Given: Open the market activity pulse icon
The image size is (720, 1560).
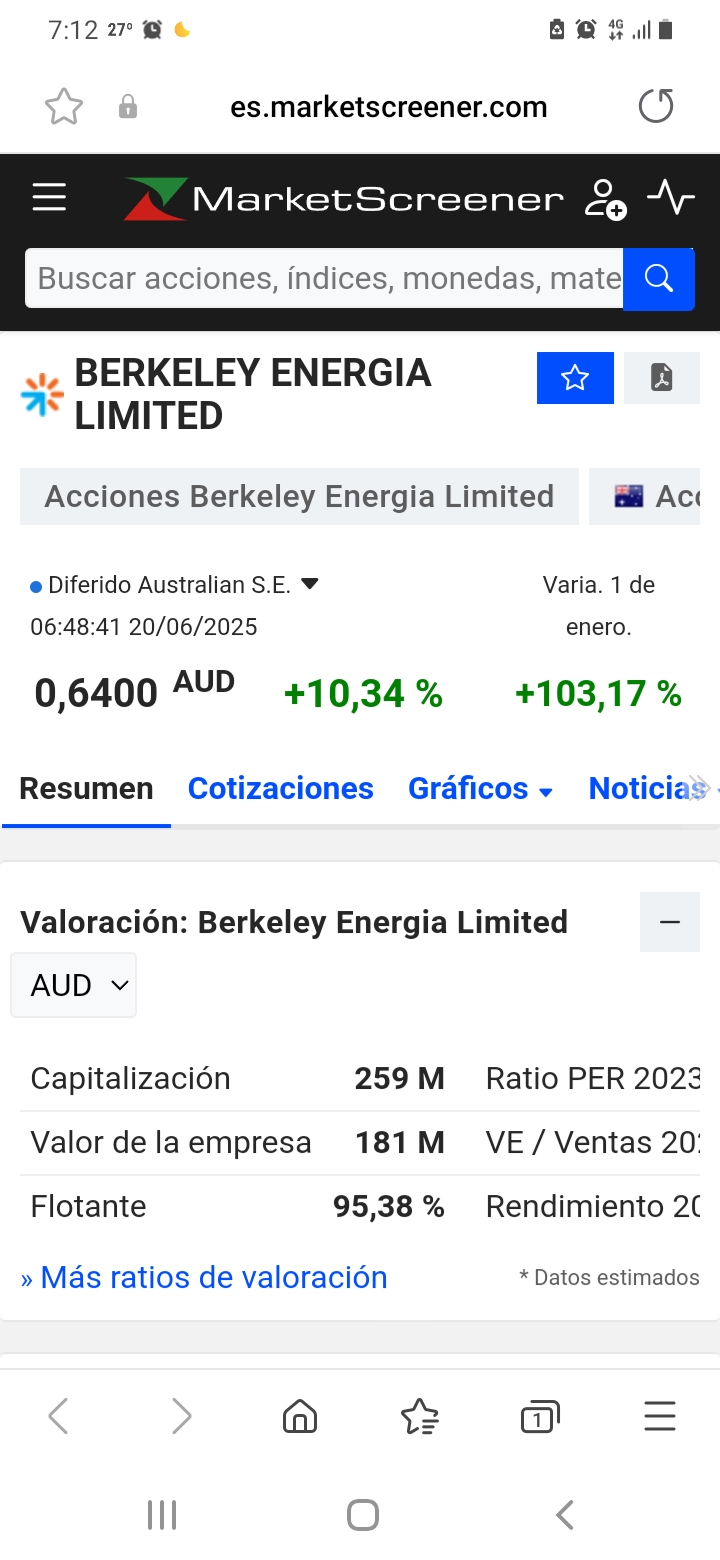Looking at the screenshot, I should coord(670,197).
